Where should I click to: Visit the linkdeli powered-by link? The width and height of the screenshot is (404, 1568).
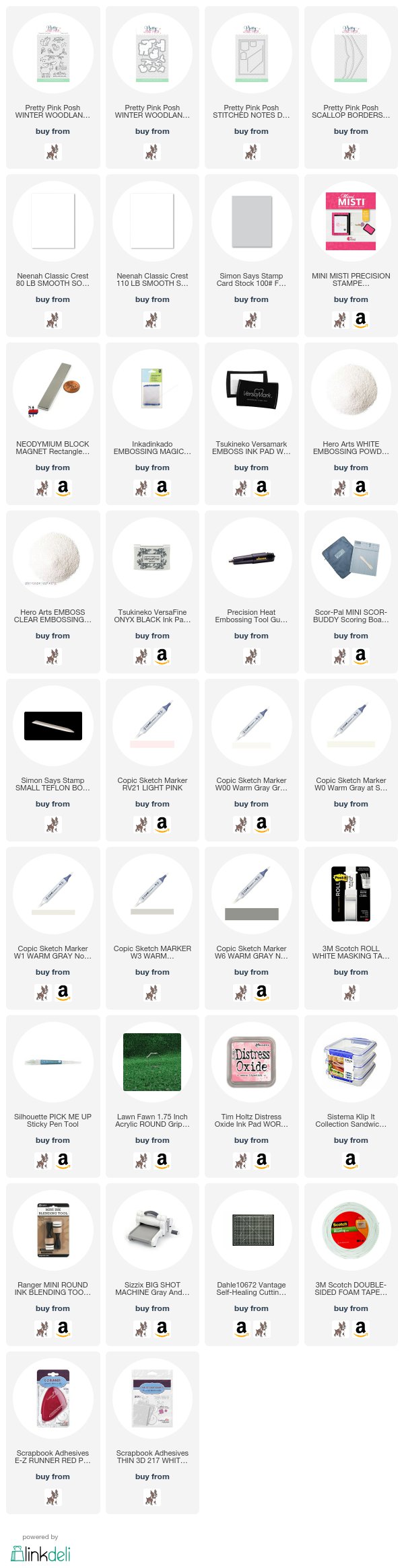40,1551
